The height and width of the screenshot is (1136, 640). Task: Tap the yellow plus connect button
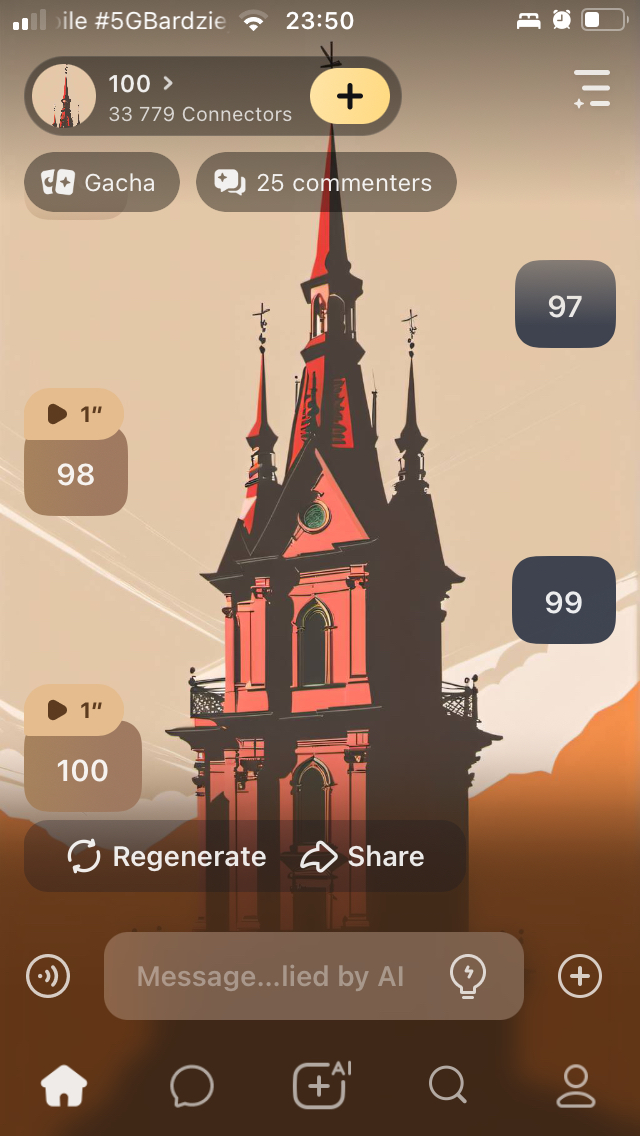[349, 97]
